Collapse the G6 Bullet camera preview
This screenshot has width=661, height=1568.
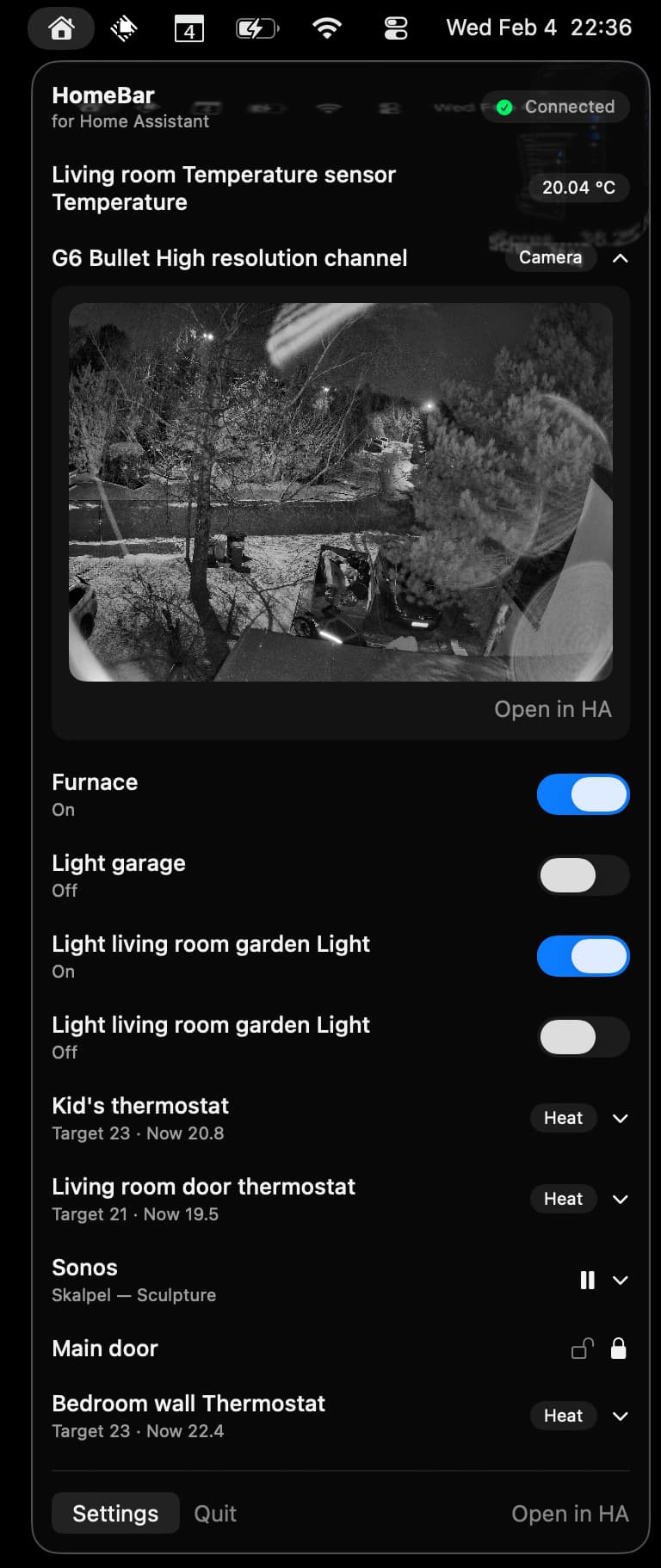coord(620,258)
